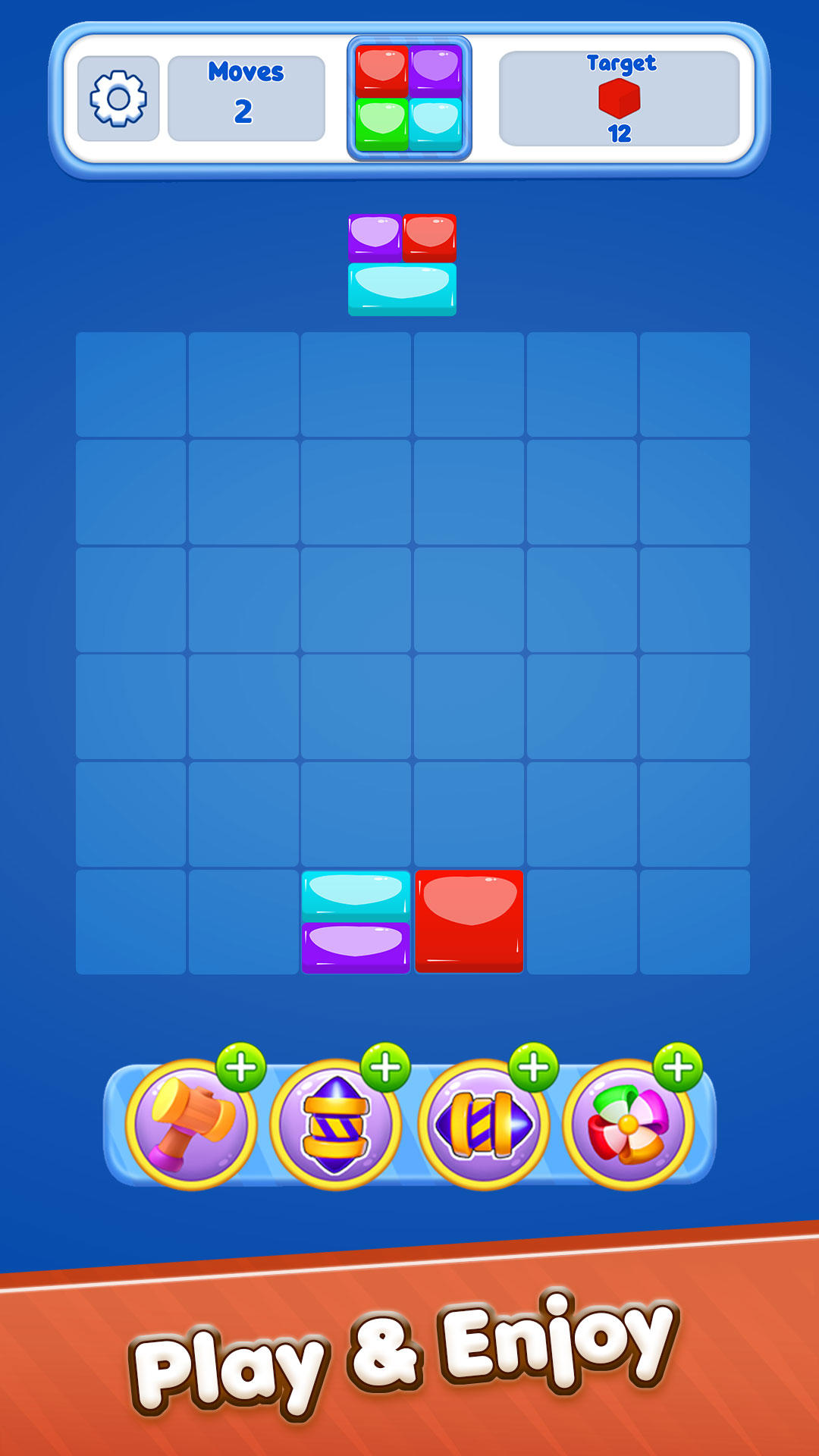Add more hammers with the plus badge
Screen dimensions: 819x1456
tap(241, 1068)
